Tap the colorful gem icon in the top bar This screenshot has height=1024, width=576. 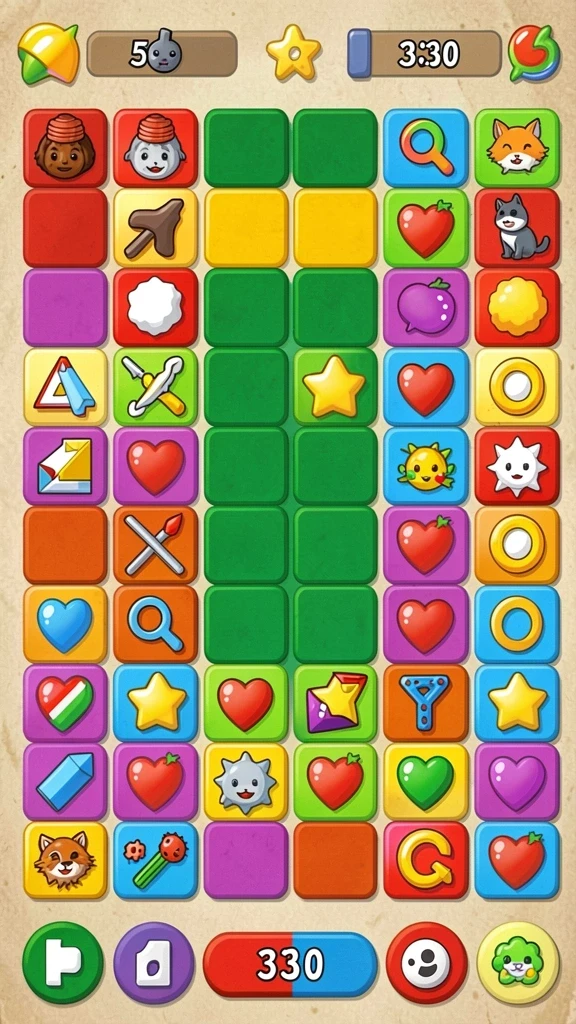pyautogui.click(x=48, y=53)
